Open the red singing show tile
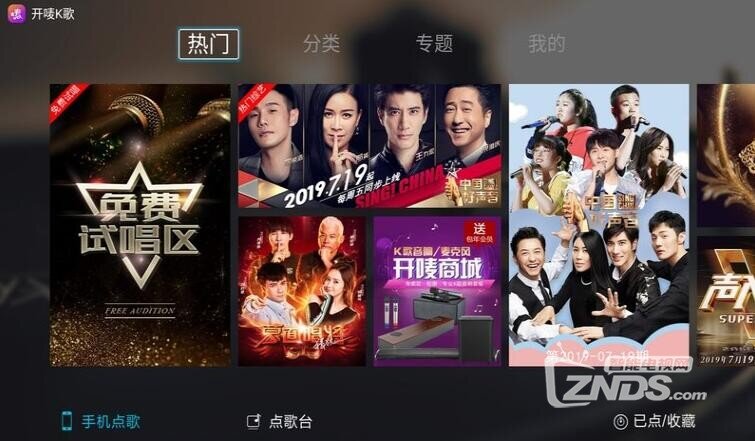 point(301,290)
